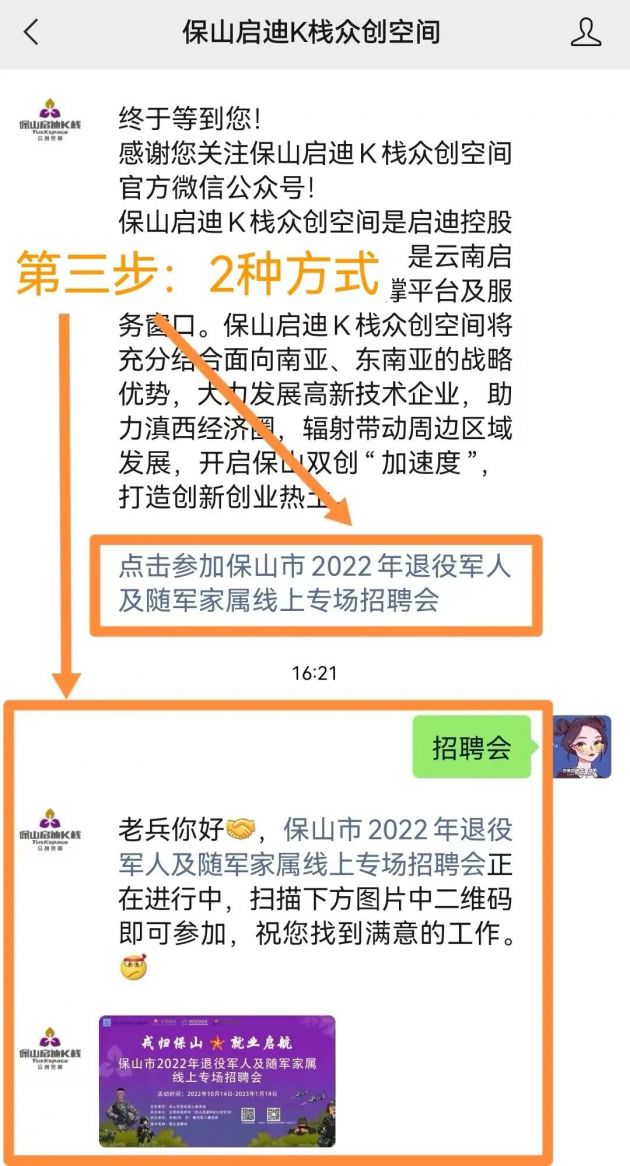This screenshot has width=630, height=1166.
Task: Open the link starting with 点击参加保山市2022年
Action: pyautogui.click(x=314, y=583)
